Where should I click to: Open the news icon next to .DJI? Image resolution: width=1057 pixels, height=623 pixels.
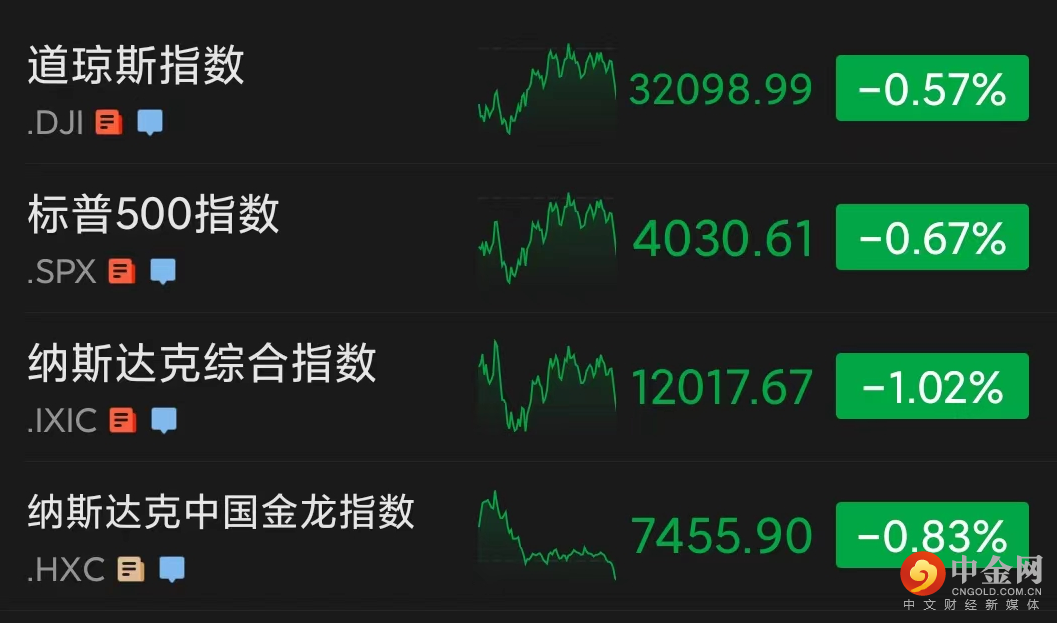109,123
